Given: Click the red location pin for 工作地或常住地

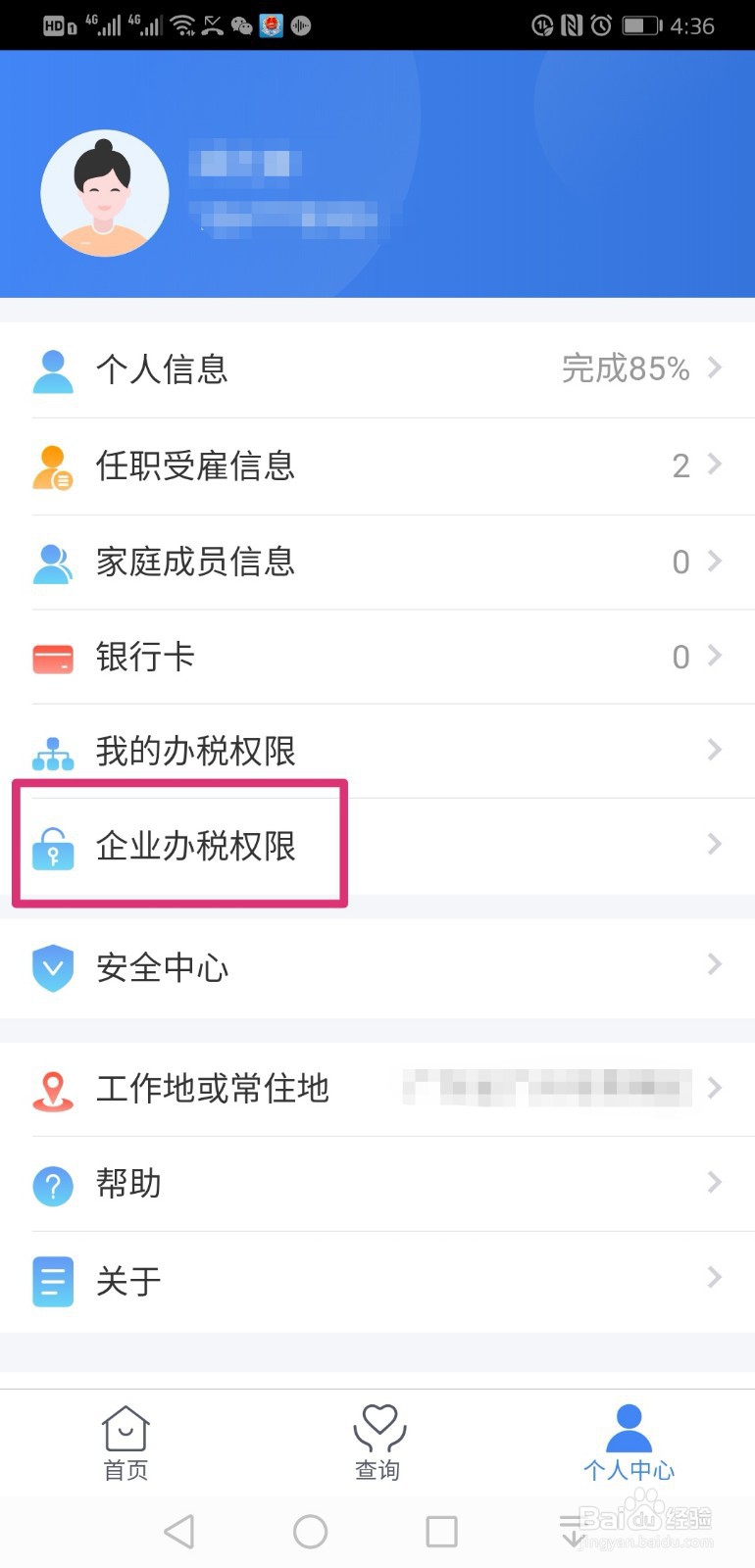Looking at the screenshot, I should 53,1088.
